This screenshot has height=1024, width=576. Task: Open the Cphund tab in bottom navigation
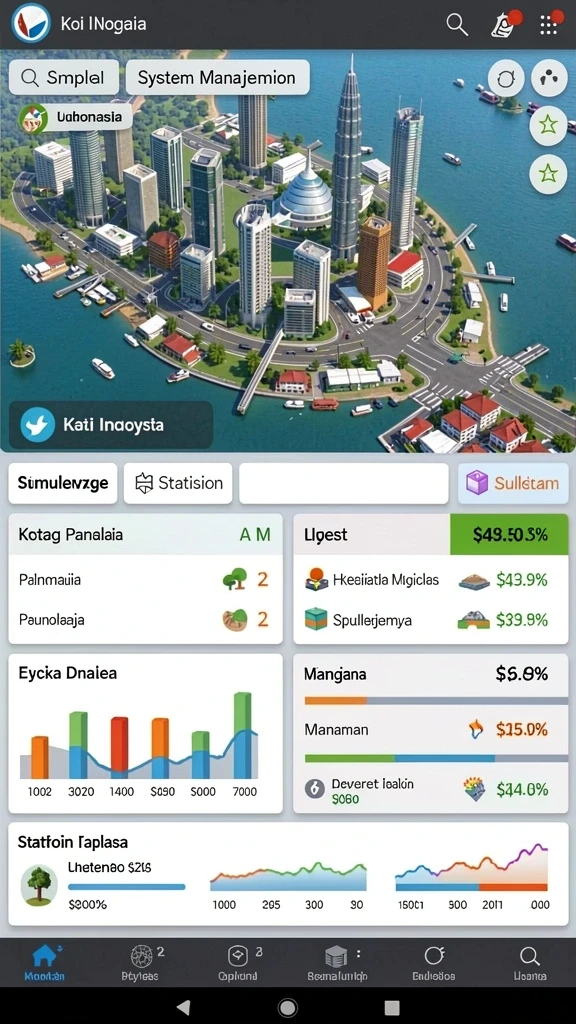tap(238, 963)
